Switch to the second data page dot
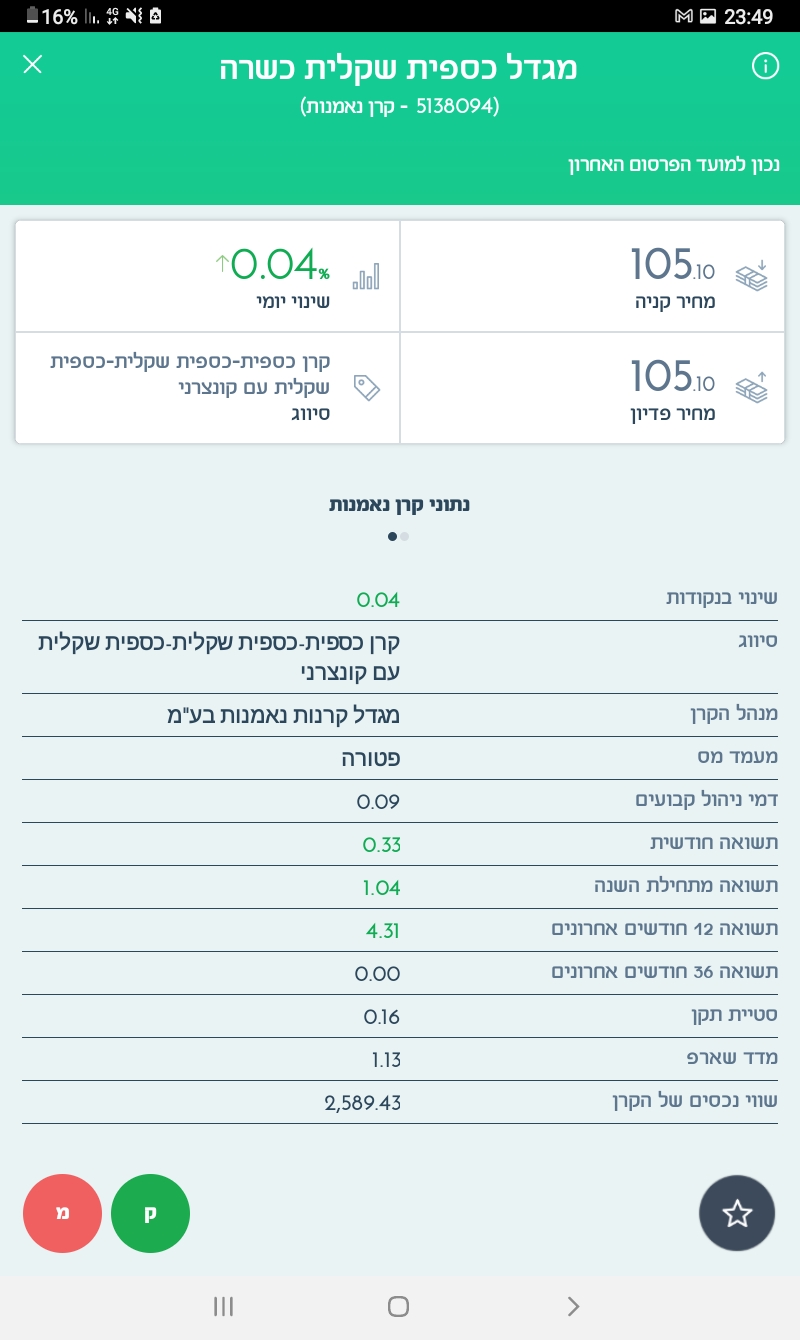Image resolution: width=800 pixels, height=1340 pixels. 404,537
